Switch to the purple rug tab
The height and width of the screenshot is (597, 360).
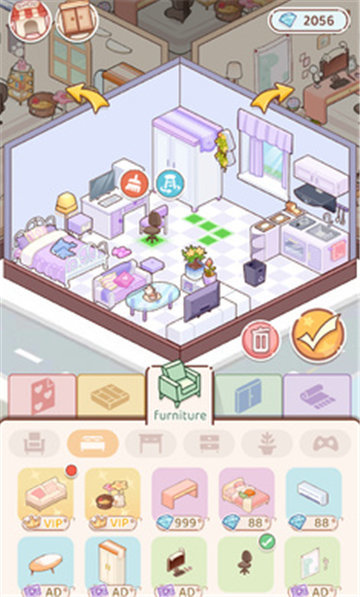point(317,396)
